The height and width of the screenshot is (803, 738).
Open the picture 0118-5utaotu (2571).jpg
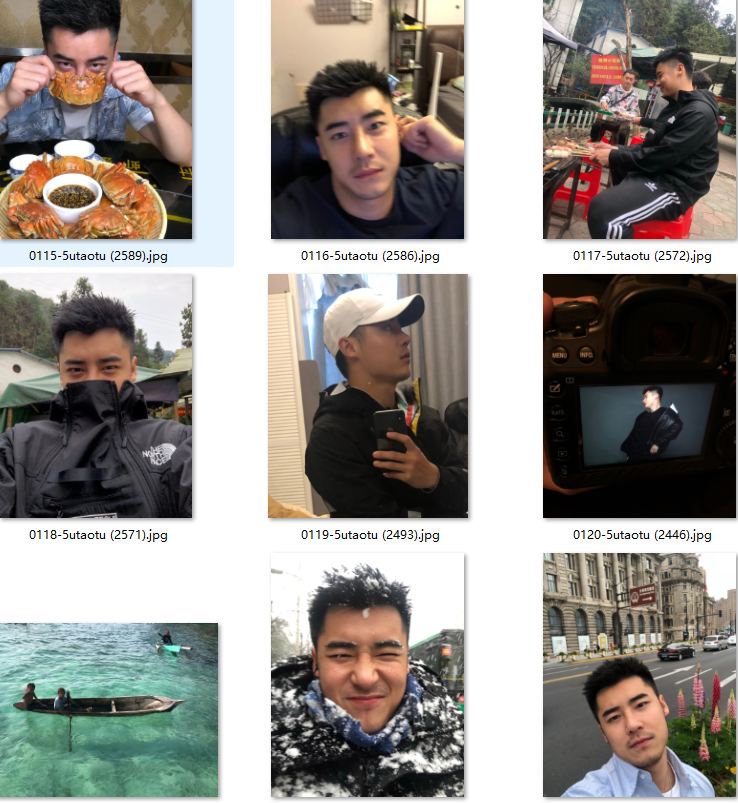coord(96,396)
